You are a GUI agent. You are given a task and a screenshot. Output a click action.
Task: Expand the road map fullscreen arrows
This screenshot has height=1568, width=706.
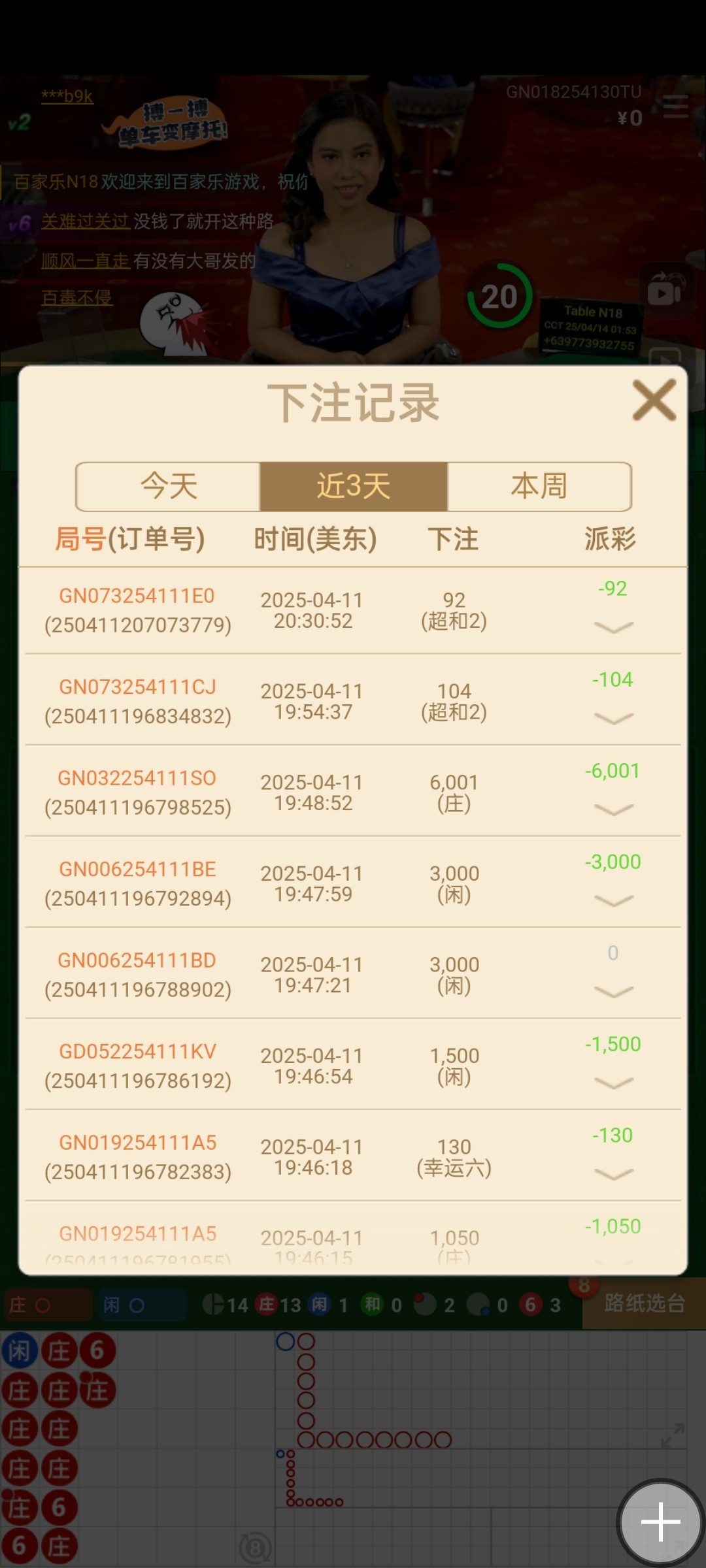[x=672, y=1435]
